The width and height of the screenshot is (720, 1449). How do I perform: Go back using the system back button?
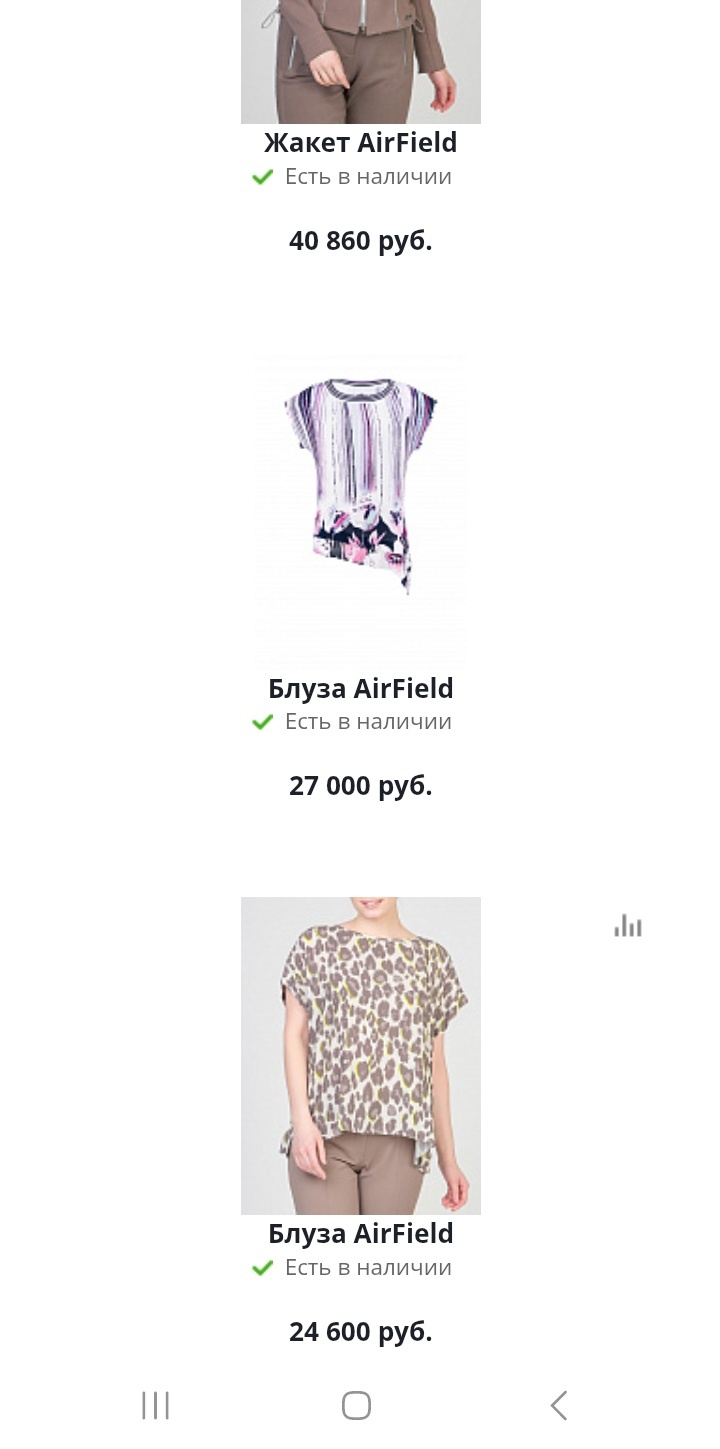point(559,1405)
